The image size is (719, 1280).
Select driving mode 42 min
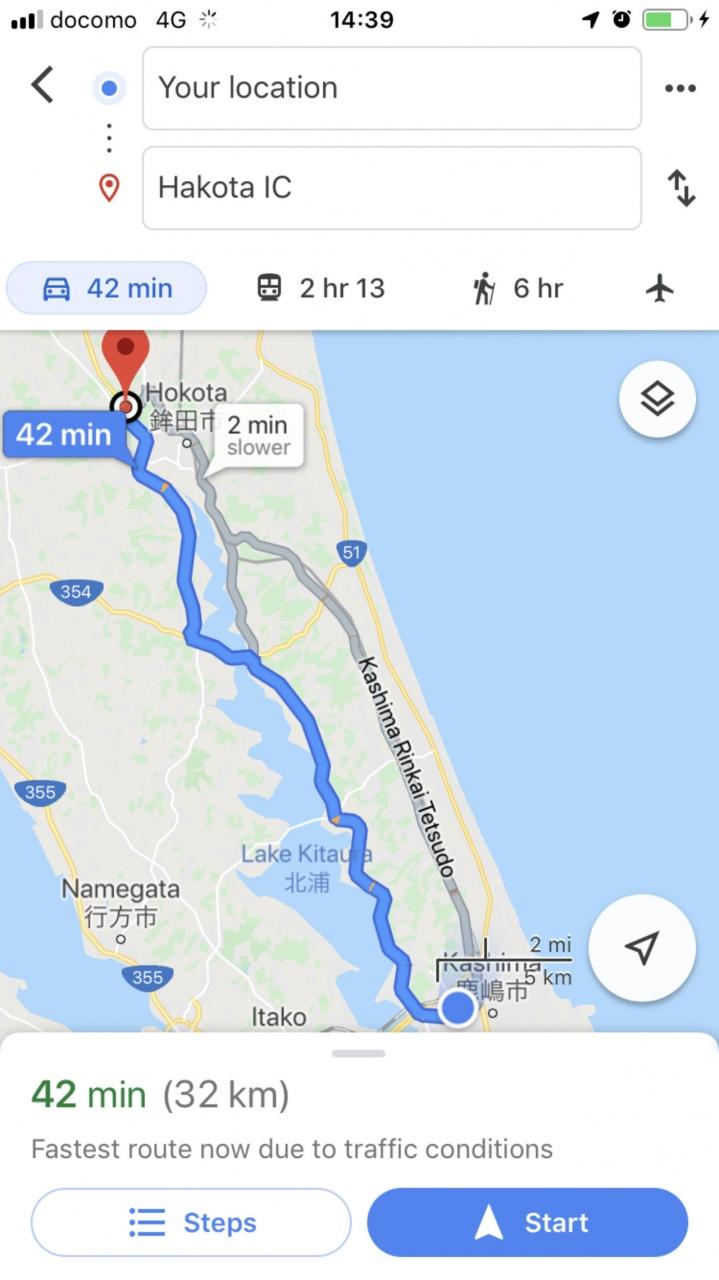coord(107,289)
